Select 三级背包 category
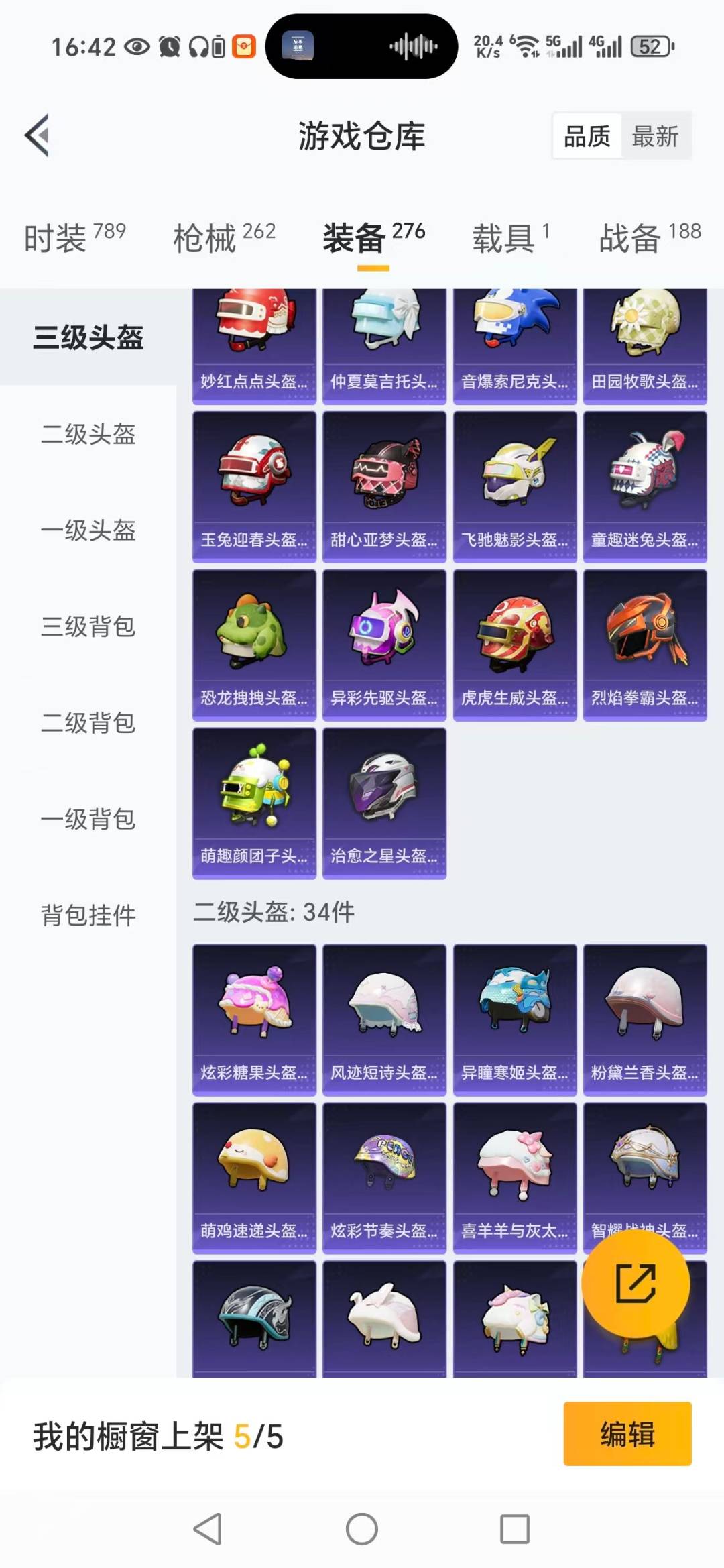The image size is (724, 1568). pos(88,626)
